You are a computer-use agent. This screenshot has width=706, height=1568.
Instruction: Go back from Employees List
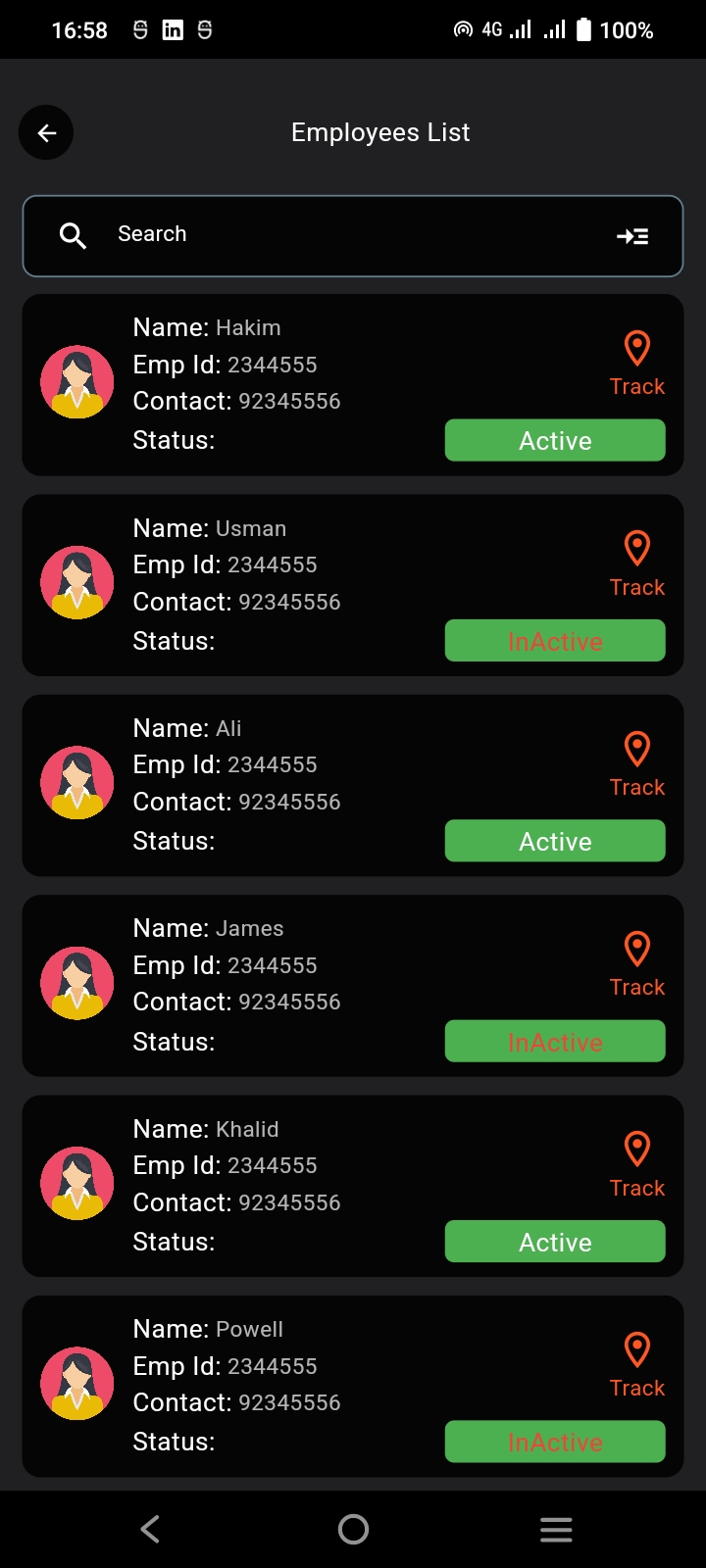pyautogui.click(x=46, y=133)
